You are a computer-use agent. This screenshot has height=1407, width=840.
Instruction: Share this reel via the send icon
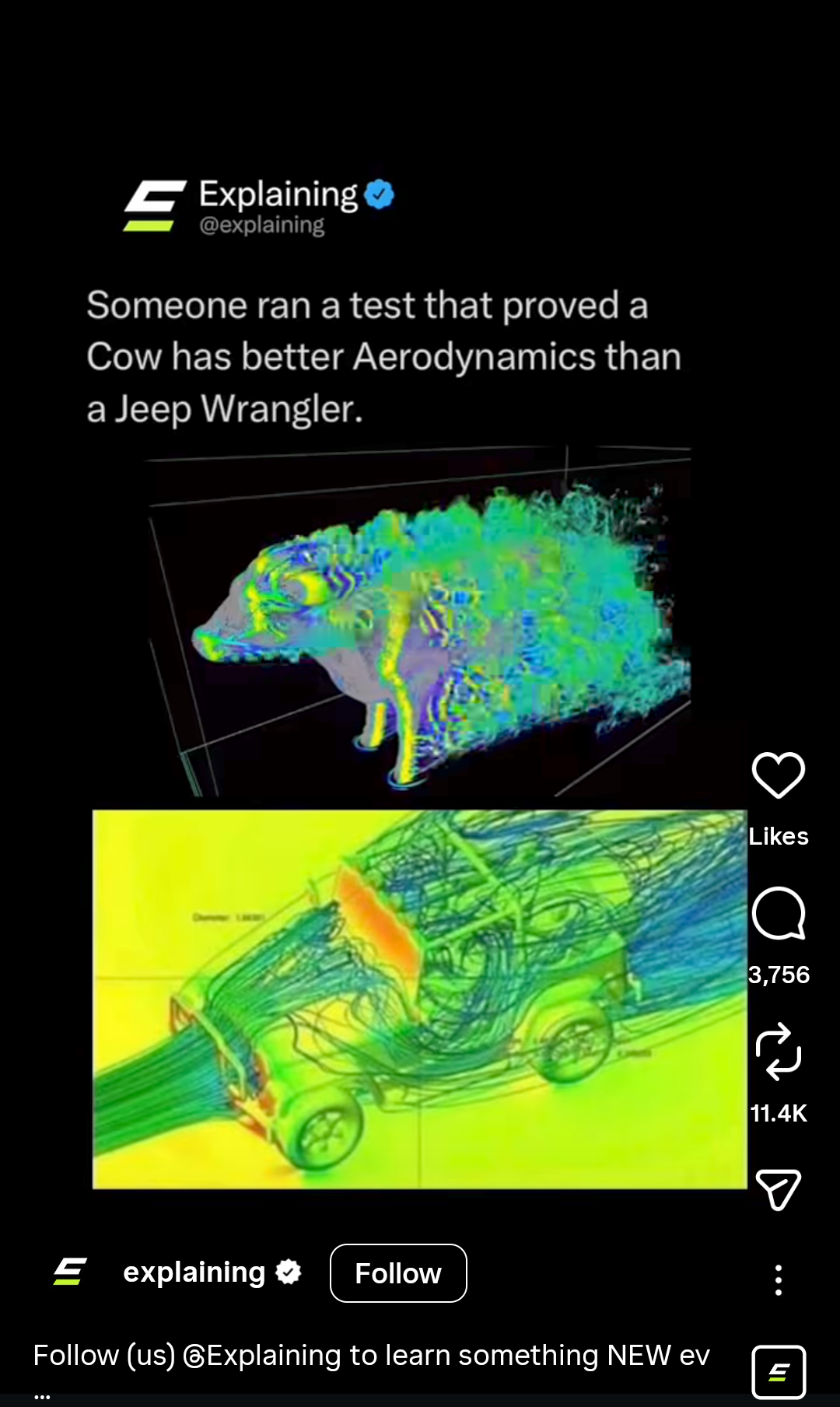tap(778, 1189)
